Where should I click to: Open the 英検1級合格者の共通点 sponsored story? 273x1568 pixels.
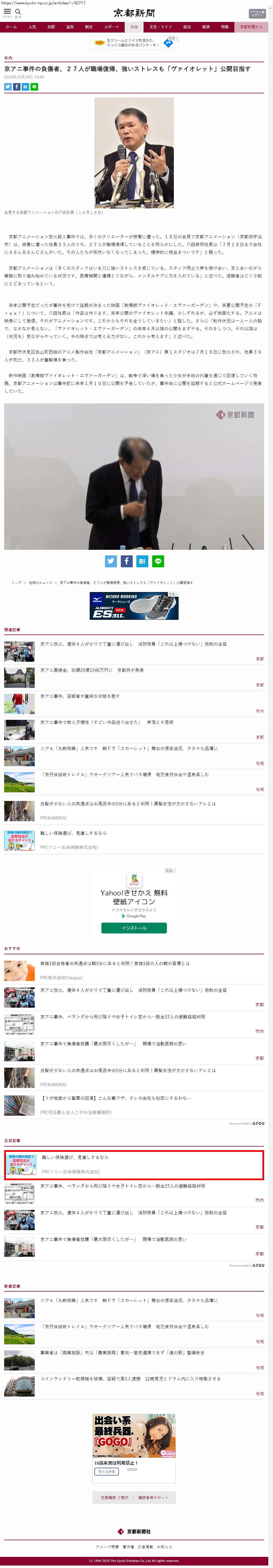pyautogui.click(x=115, y=963)
